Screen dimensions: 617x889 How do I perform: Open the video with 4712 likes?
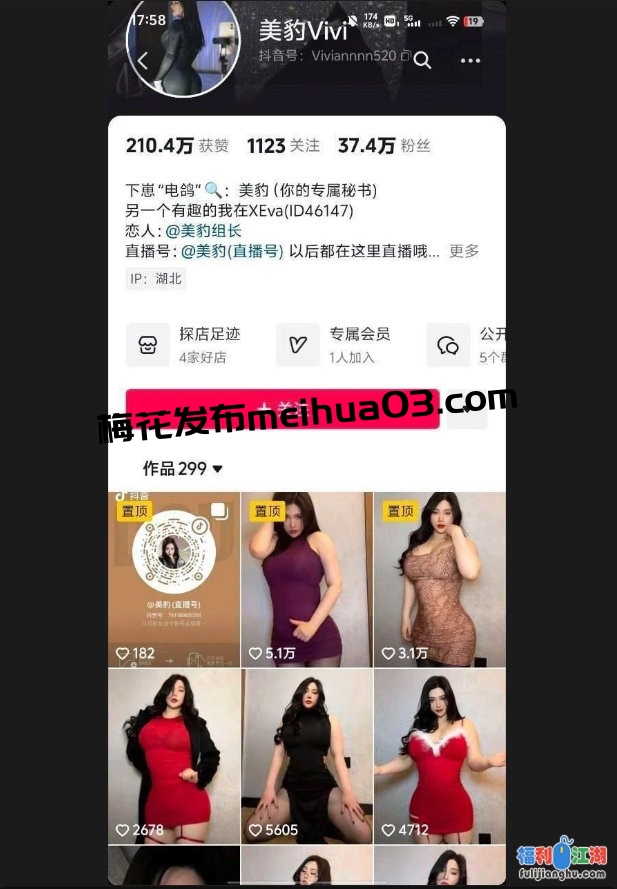[x=439, y=756]
